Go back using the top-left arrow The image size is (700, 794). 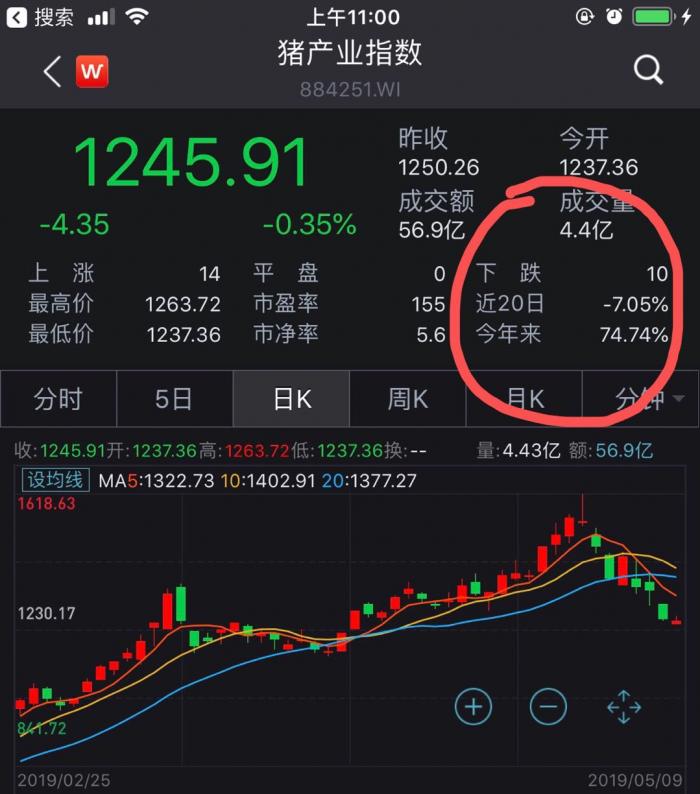coord(52,71)
